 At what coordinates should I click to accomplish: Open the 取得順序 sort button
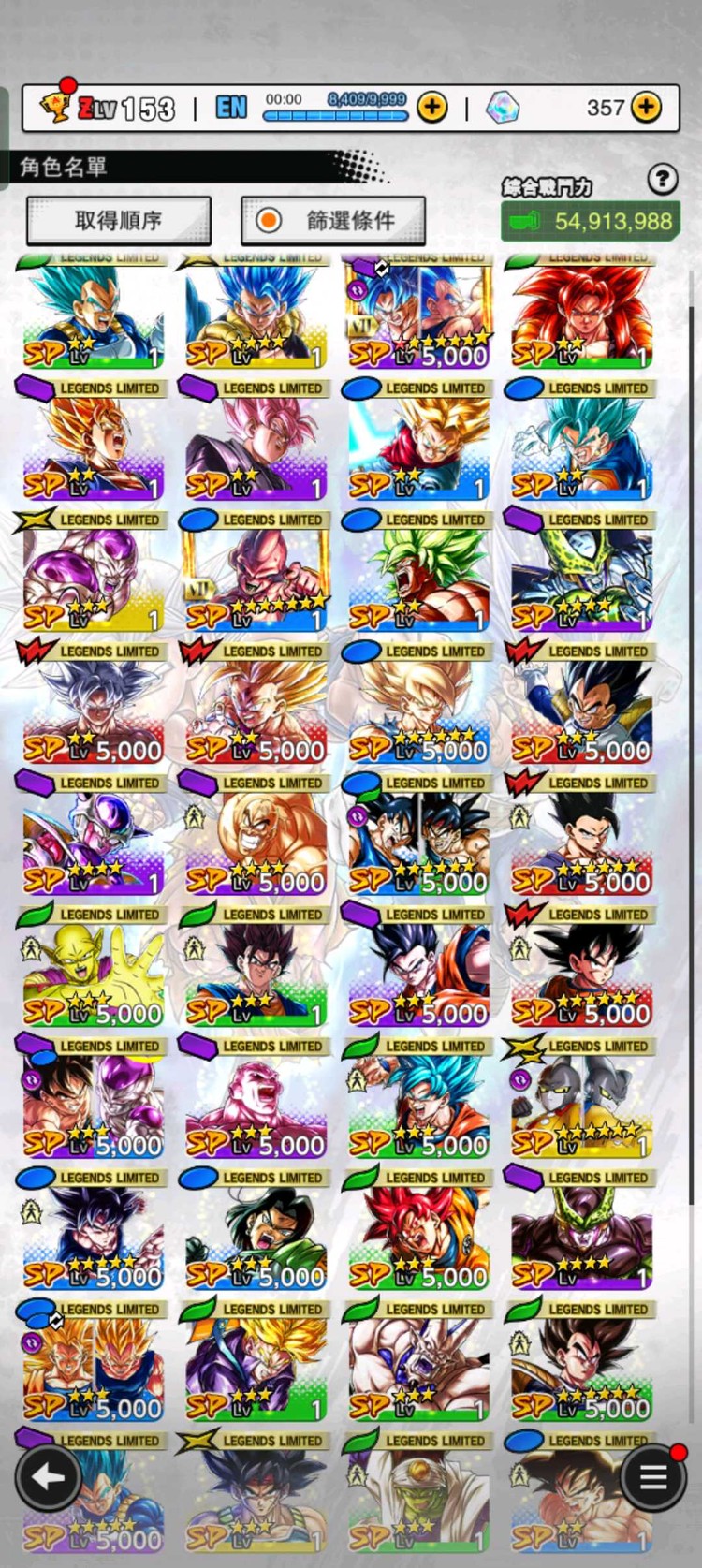pyautogui.click(x=118, y=221)
